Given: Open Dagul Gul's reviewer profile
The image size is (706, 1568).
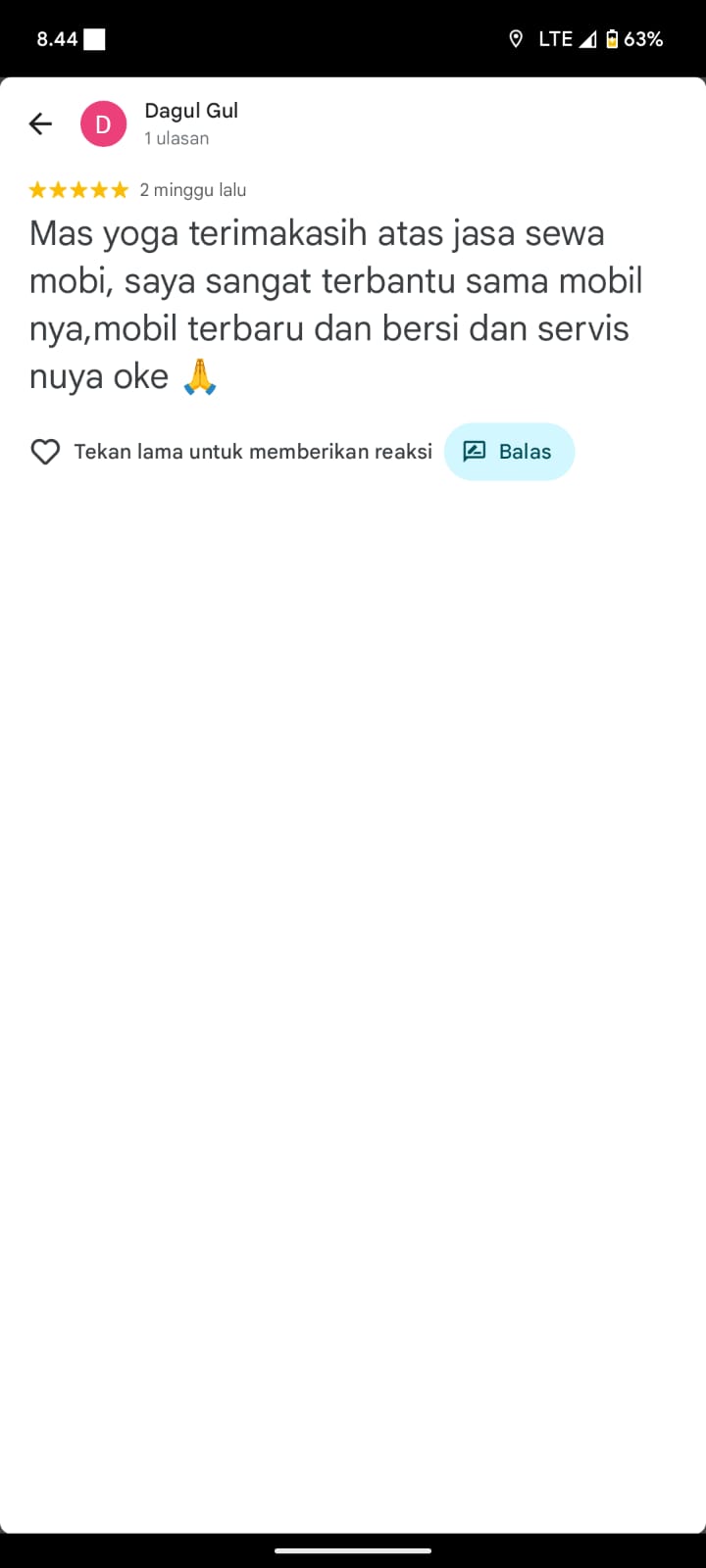Looking at the screenshot, I should click(190, 111).
